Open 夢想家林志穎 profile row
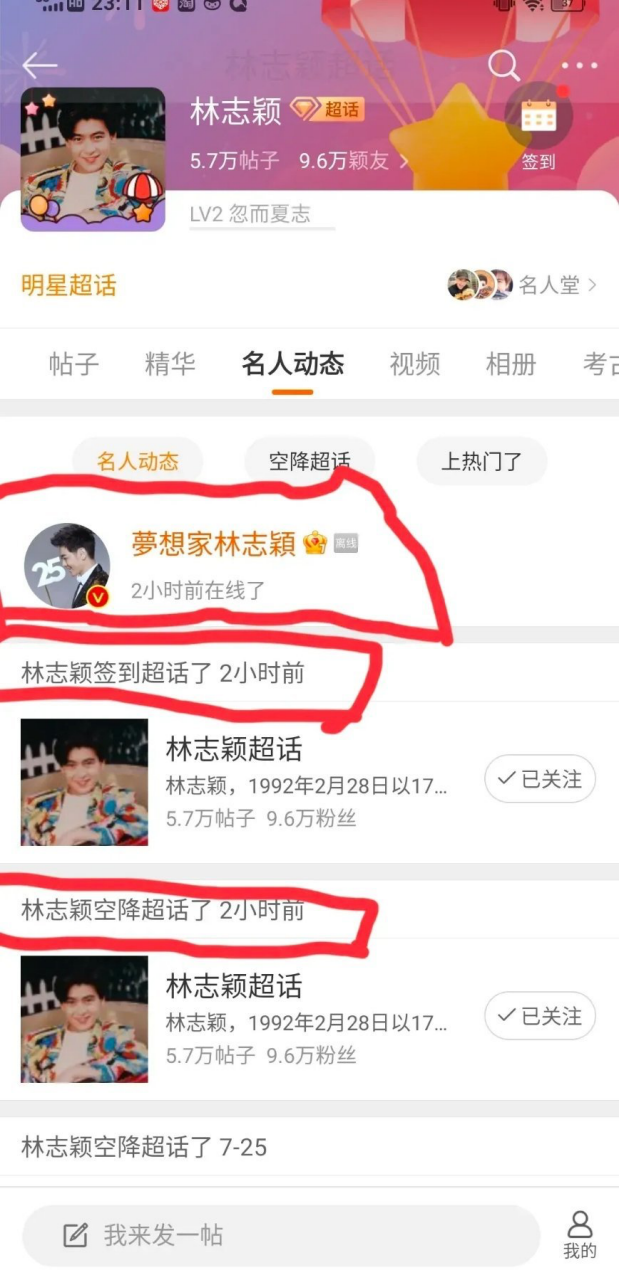619x1280 pixels. [x=309, y=566]
